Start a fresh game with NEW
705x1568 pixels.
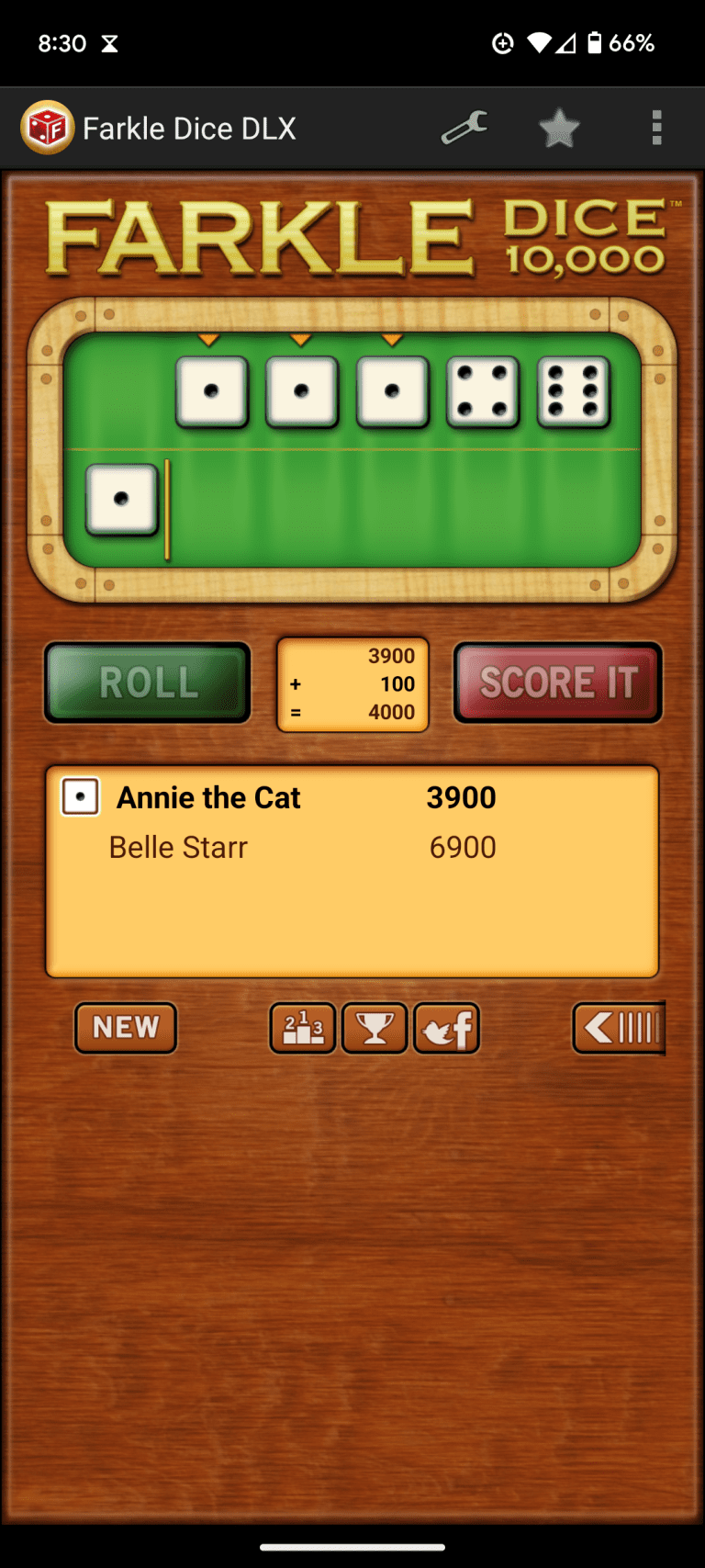pos(125,1028)
